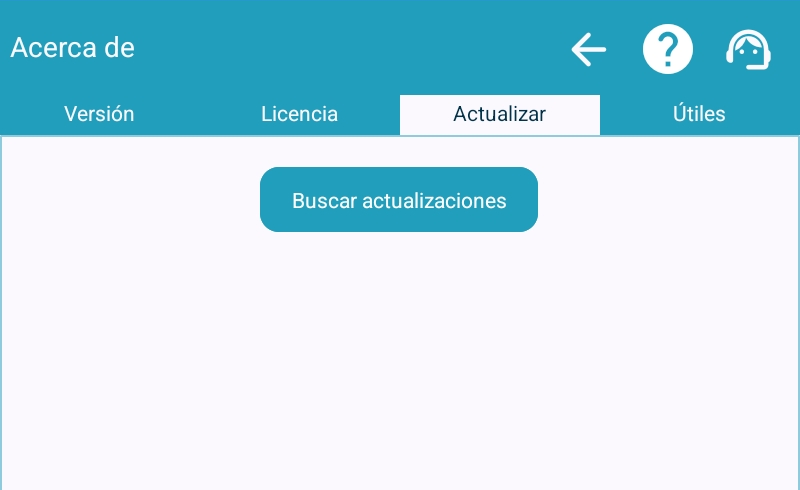Switch to the Versión tab

(99, 114)
